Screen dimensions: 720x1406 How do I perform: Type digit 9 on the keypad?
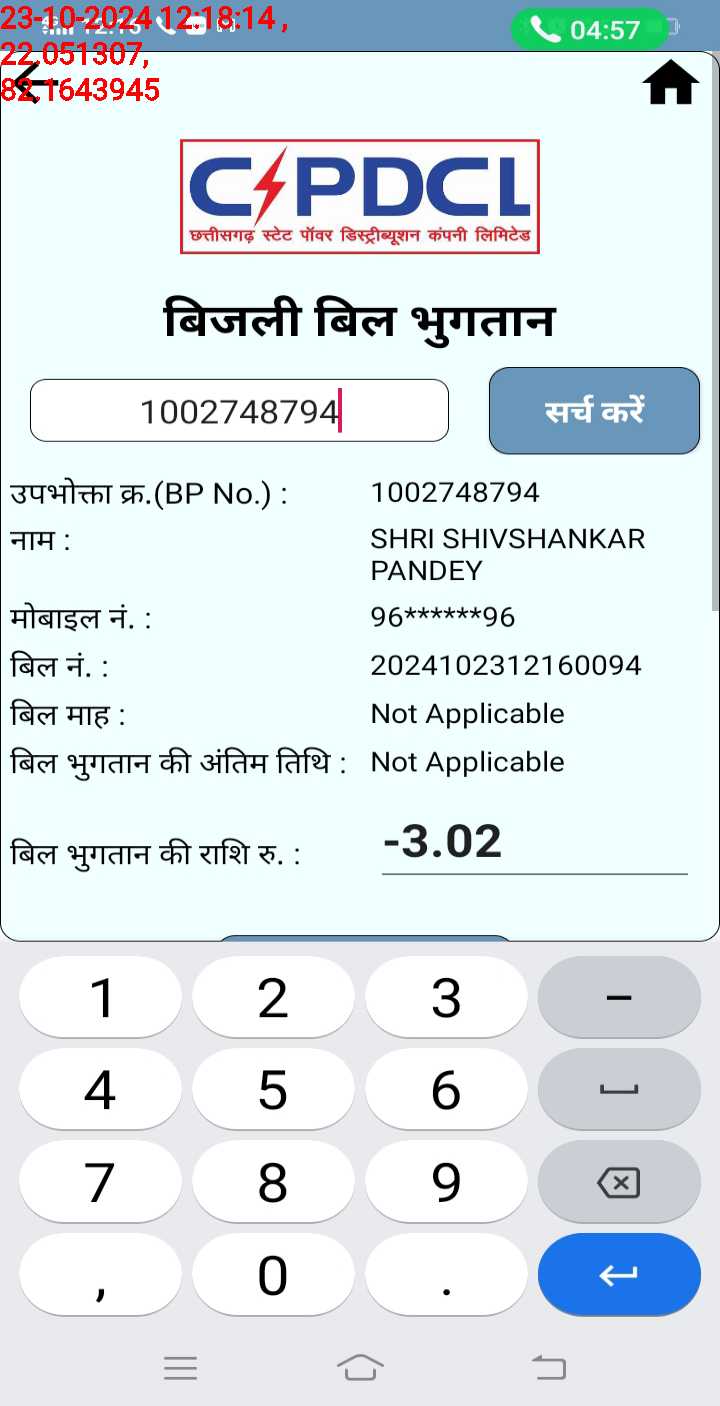point(446,1182)
